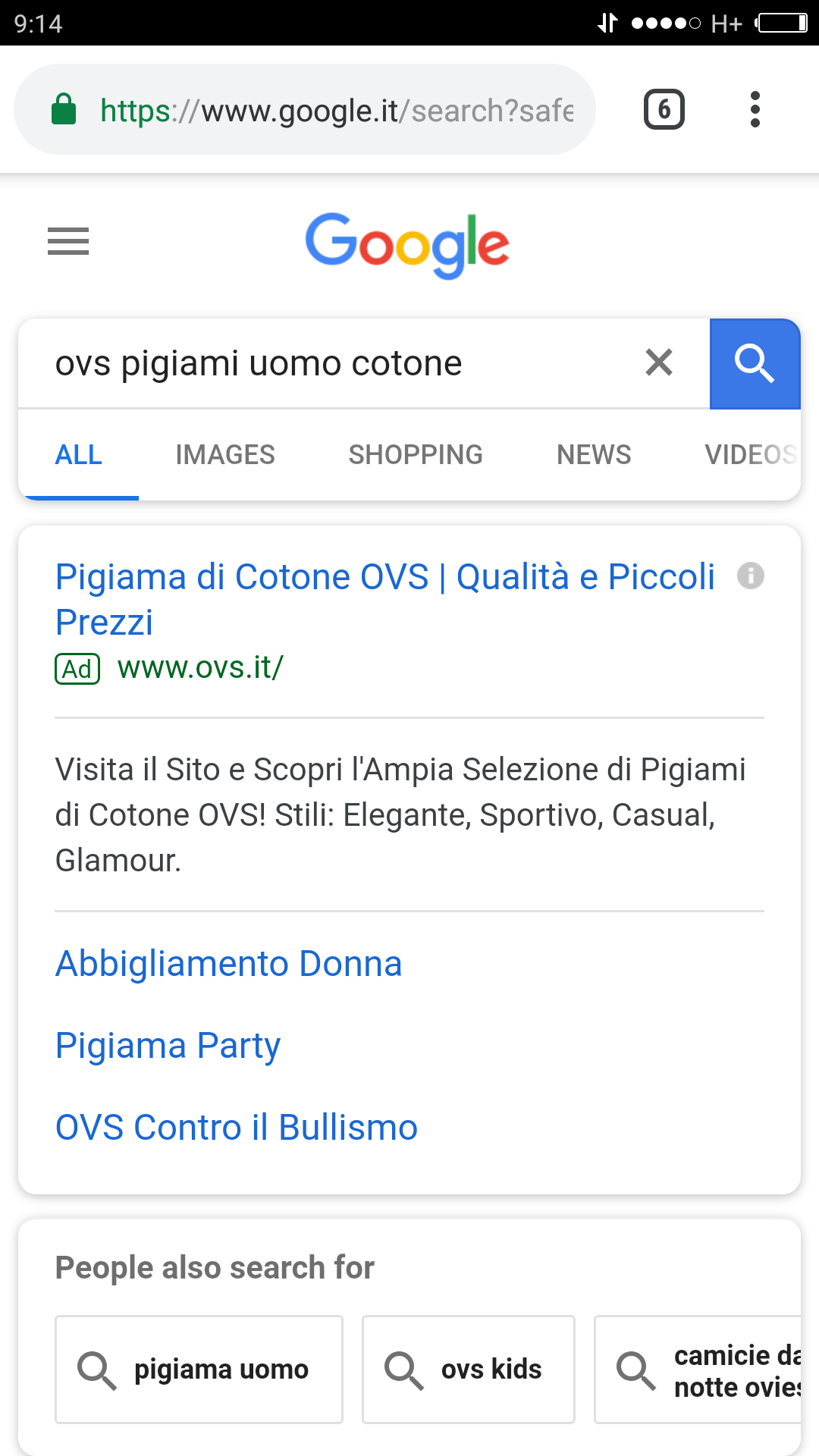819x1456 pixels.
Task: Run the search with magnifier button
Action: pyautogui.click(x=755, y=364)
